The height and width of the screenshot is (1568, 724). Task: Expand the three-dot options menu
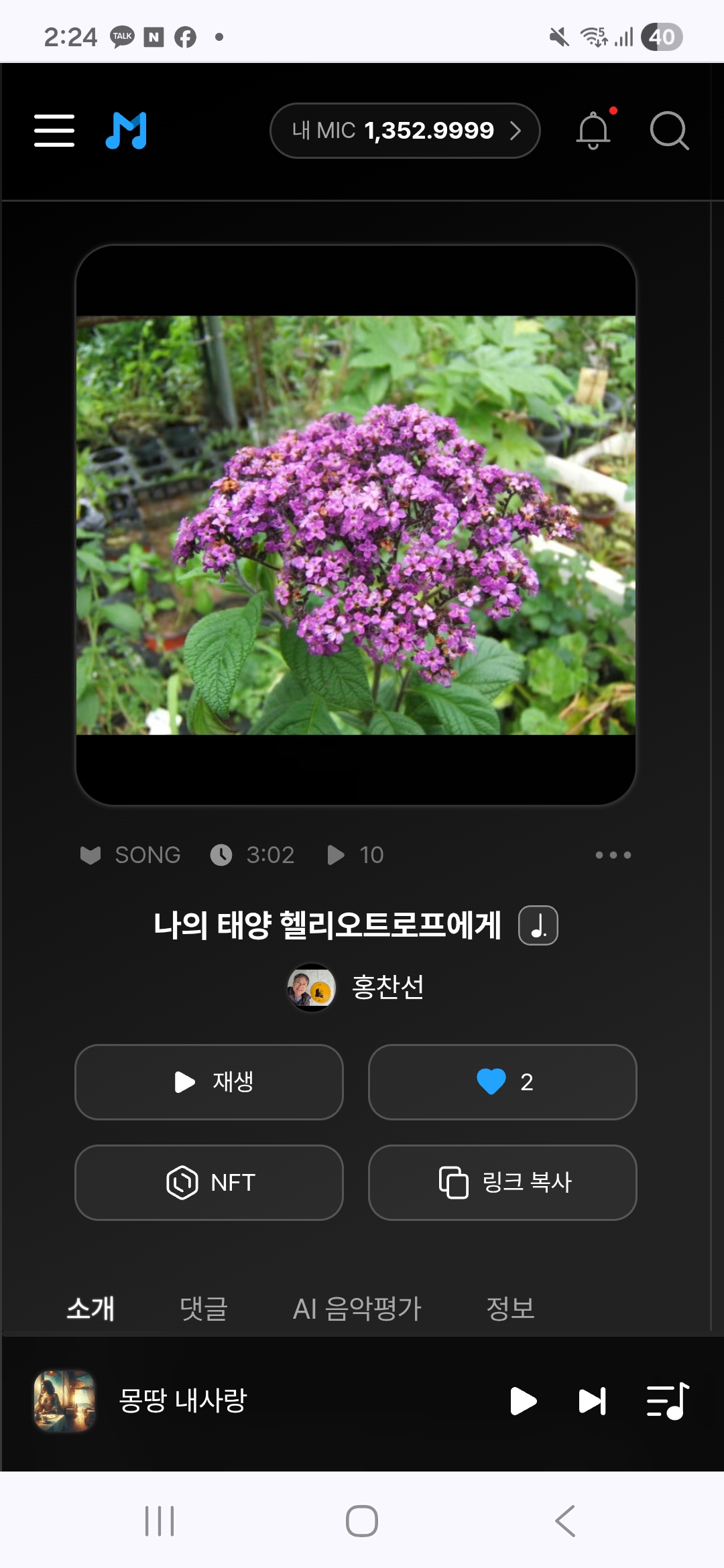[612, 854]
